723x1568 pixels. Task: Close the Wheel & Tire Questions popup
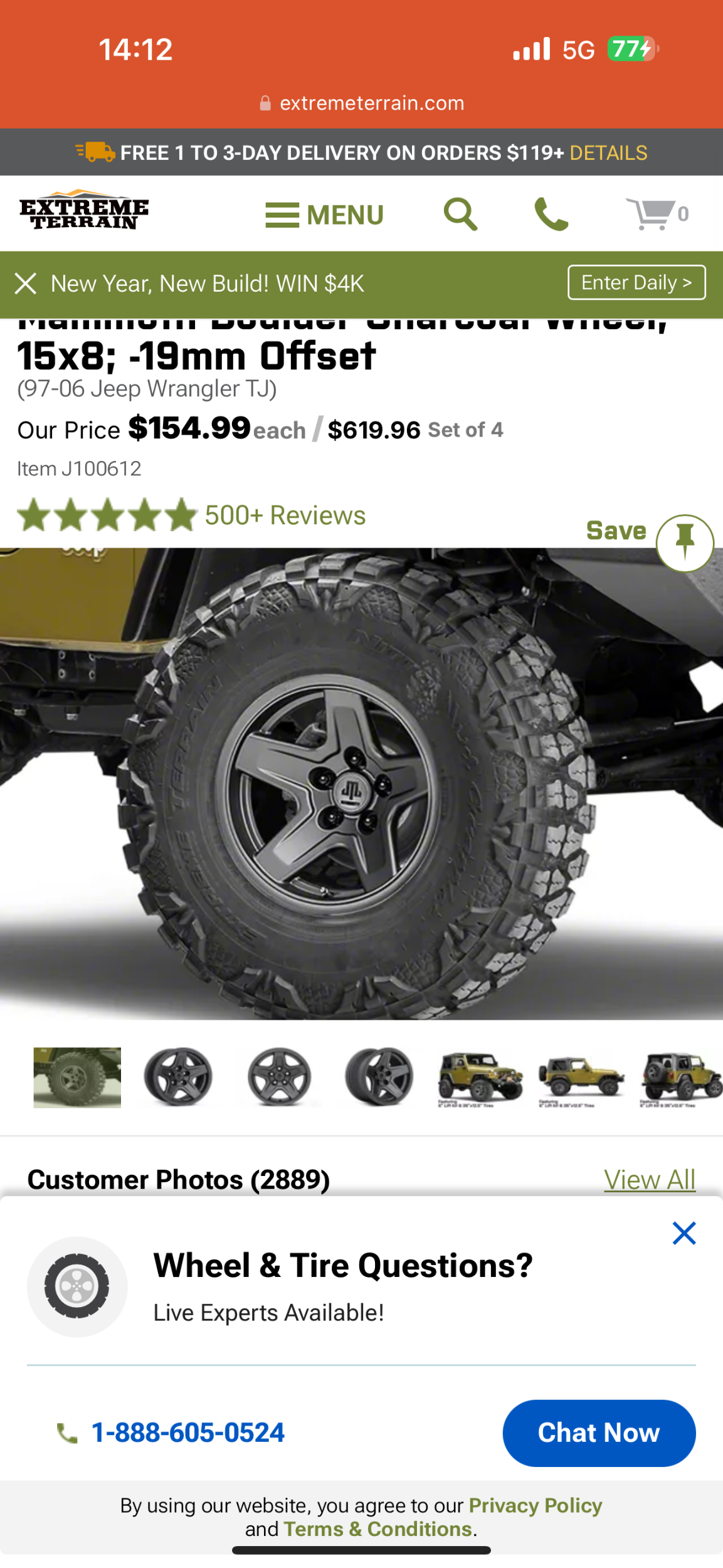(683, 1233)
